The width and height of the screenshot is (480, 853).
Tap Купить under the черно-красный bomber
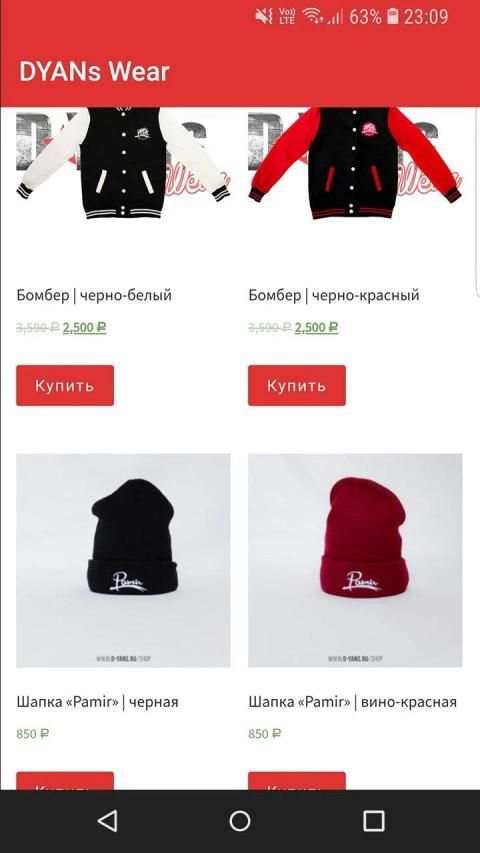(x=297, y=385)
